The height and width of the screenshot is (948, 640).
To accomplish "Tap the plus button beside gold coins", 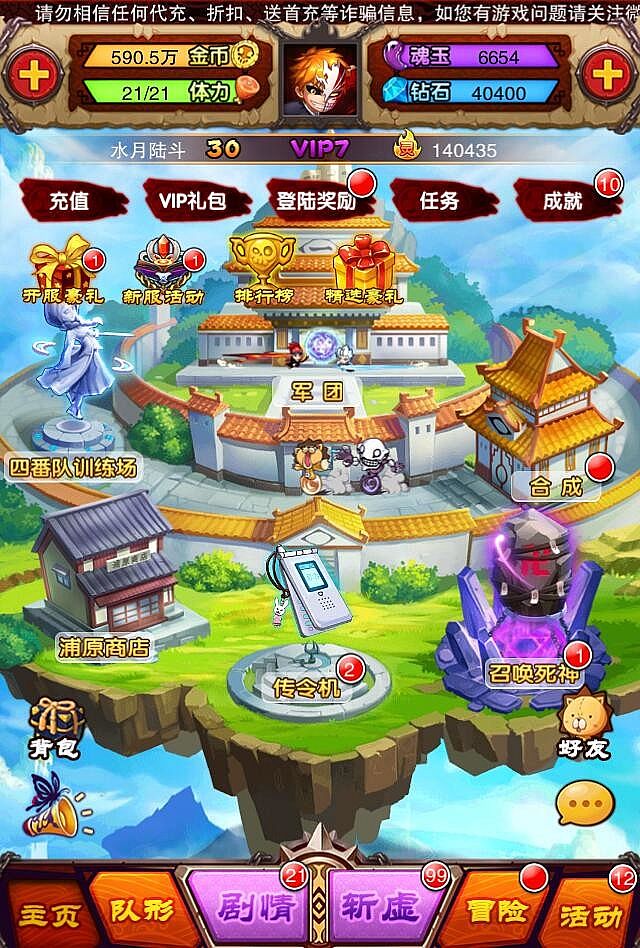I will [x=29, y=73].
